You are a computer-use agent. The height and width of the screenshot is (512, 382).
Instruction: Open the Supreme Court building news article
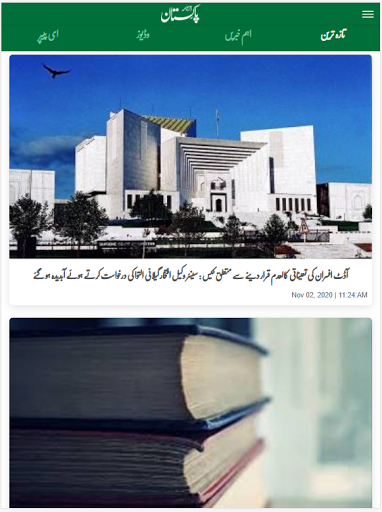(x=190, y=180)
